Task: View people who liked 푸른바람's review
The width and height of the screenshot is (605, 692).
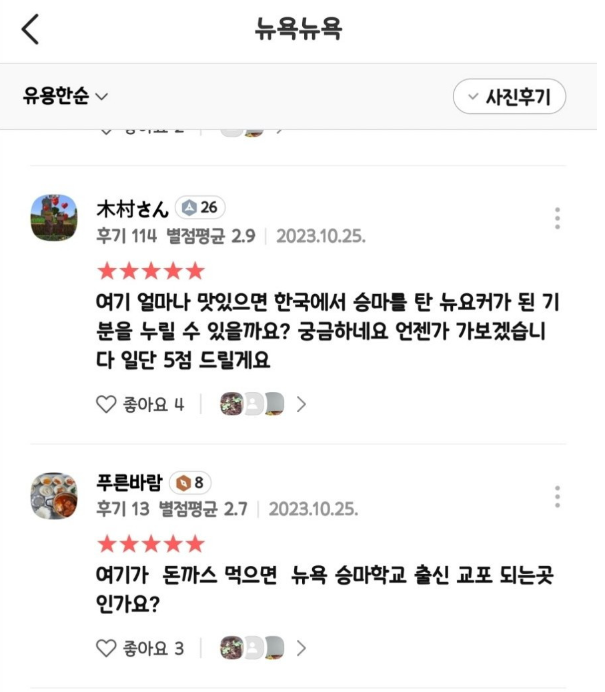Action: pyautogui.click(x=262, y=648)
